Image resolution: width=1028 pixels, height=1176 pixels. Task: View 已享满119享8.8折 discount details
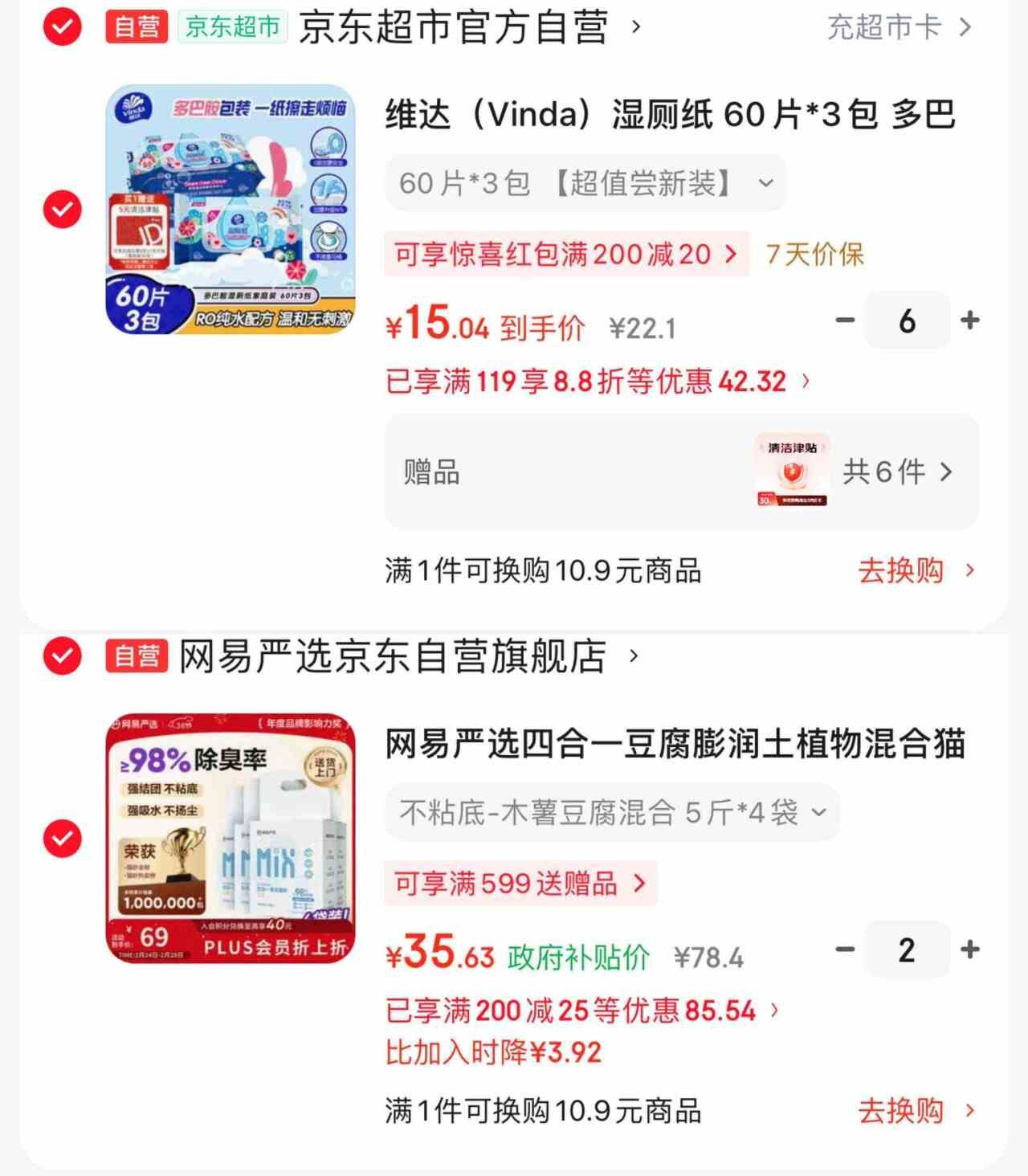pos(598,381)
